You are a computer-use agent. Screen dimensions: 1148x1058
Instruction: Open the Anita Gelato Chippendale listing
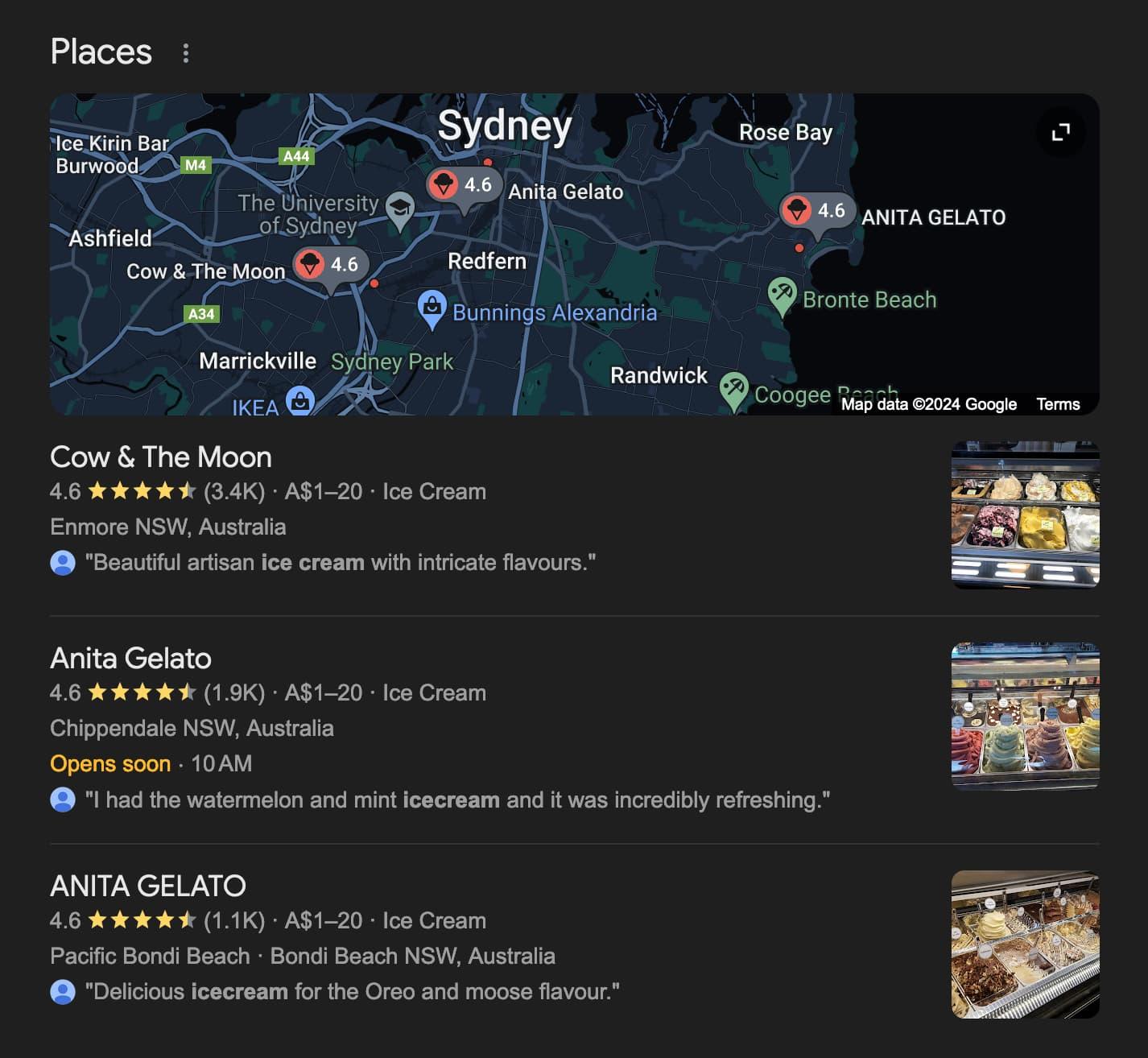131,659
